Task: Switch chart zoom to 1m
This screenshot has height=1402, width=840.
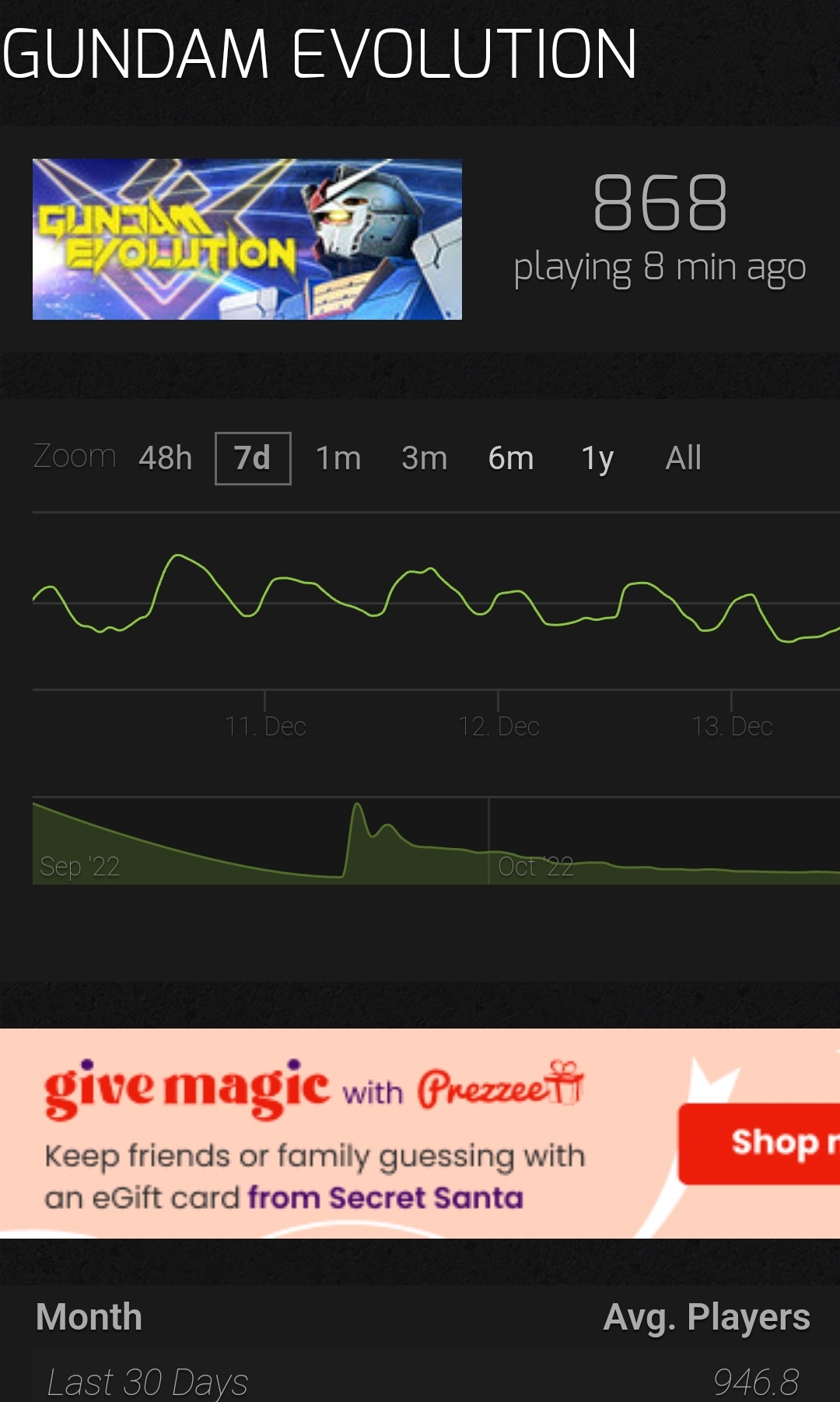Action: (x=338, y=458)
